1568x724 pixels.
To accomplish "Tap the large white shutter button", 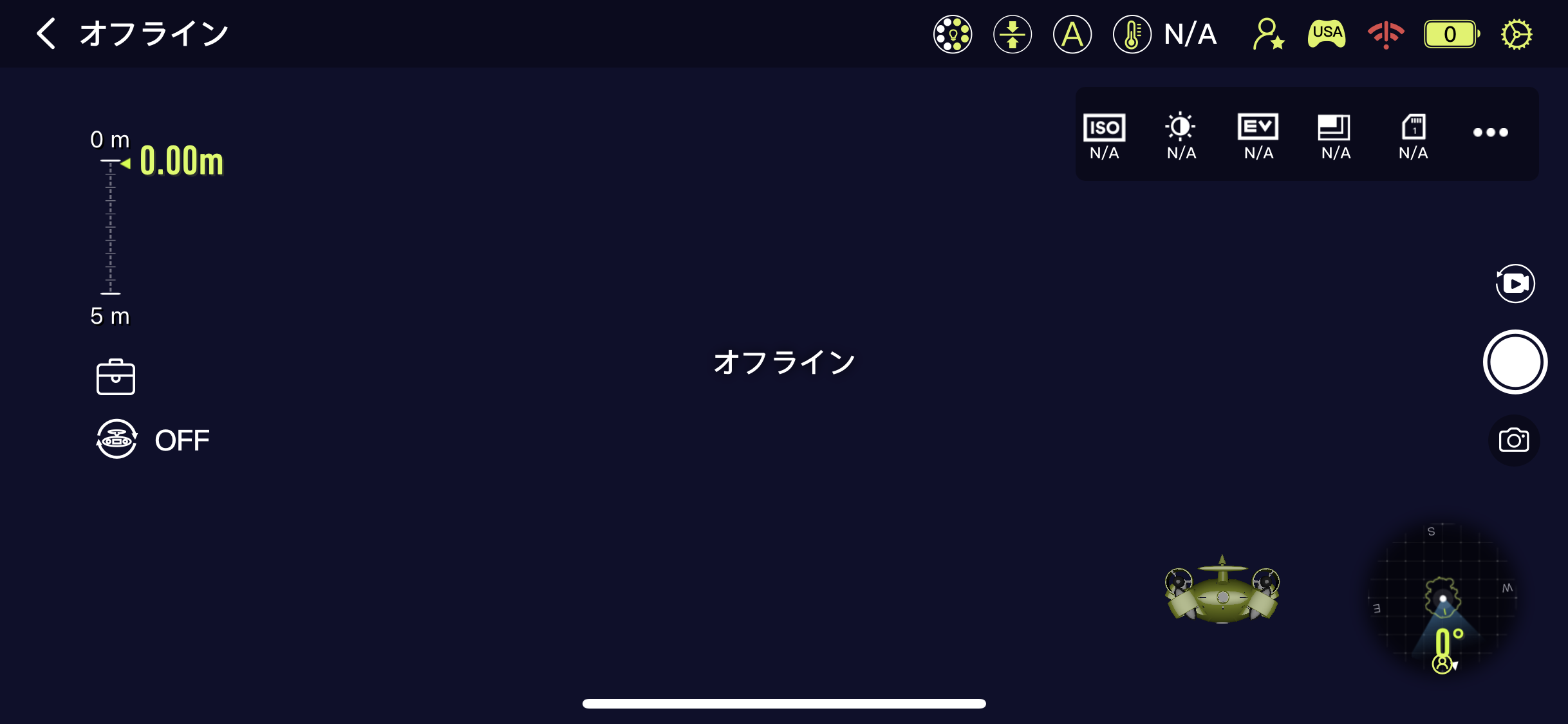I will pyautogui.click(x=1515, y=362).
